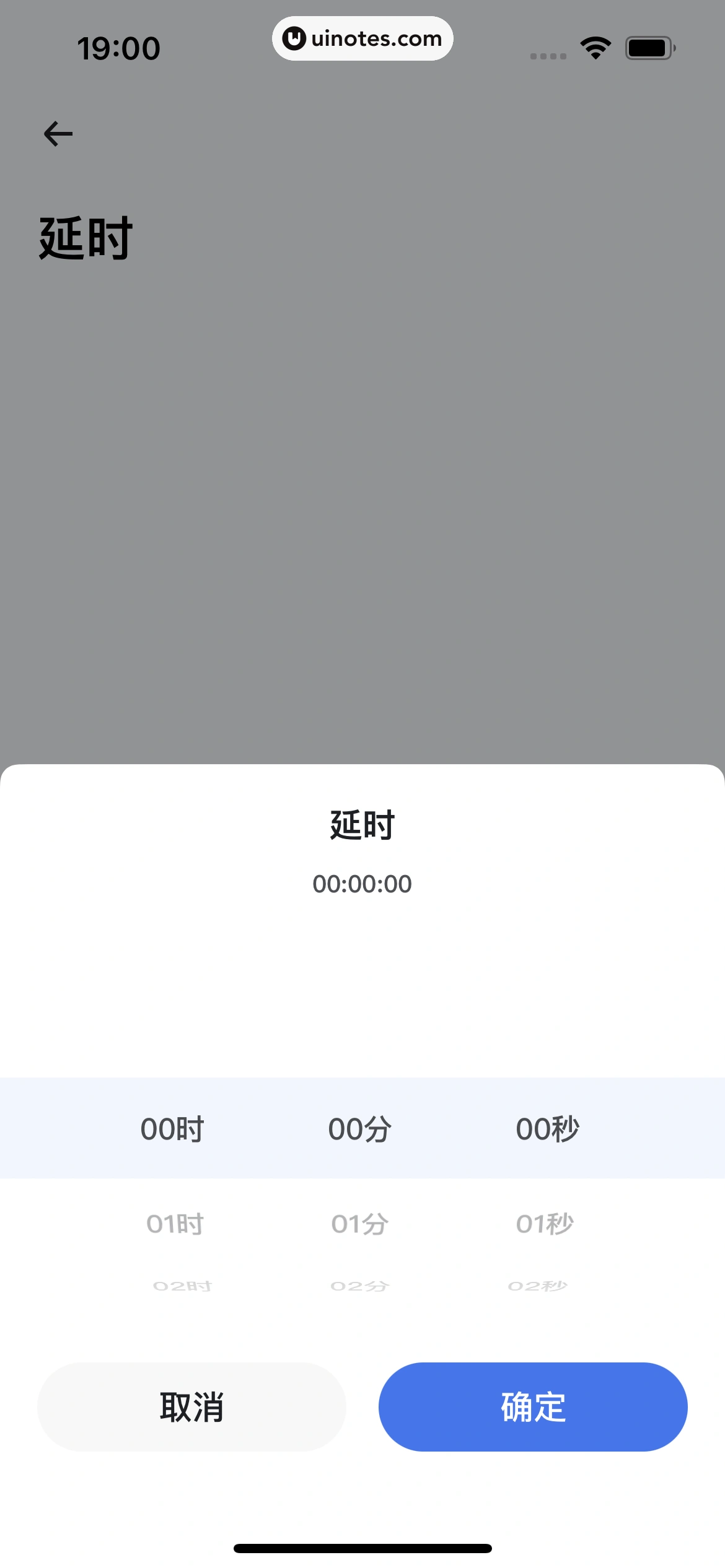Select 01时 in the hour picker
The height and width of the screenshot is (1568, 725).
(175, 1224)
